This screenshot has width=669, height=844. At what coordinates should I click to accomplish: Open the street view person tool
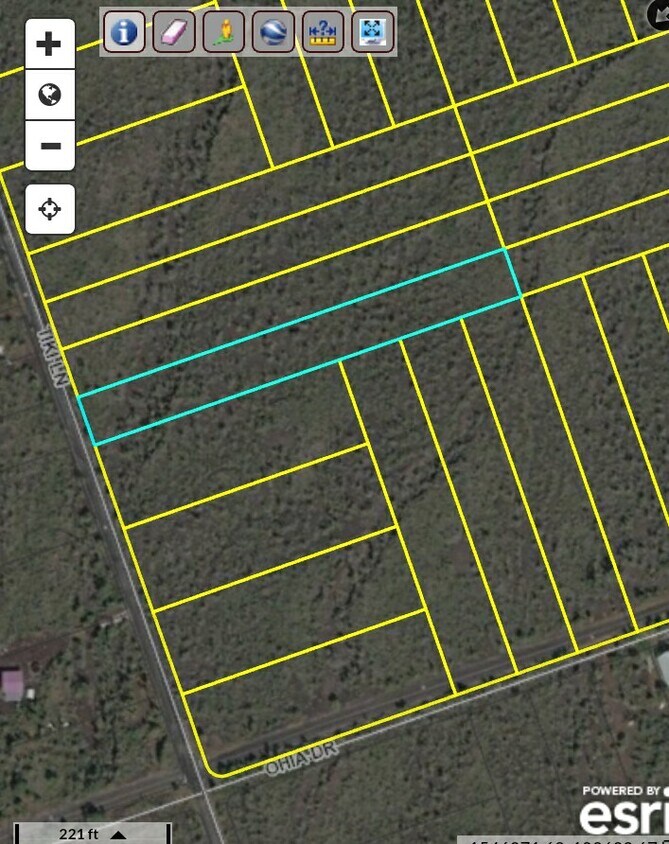(224, 32)
